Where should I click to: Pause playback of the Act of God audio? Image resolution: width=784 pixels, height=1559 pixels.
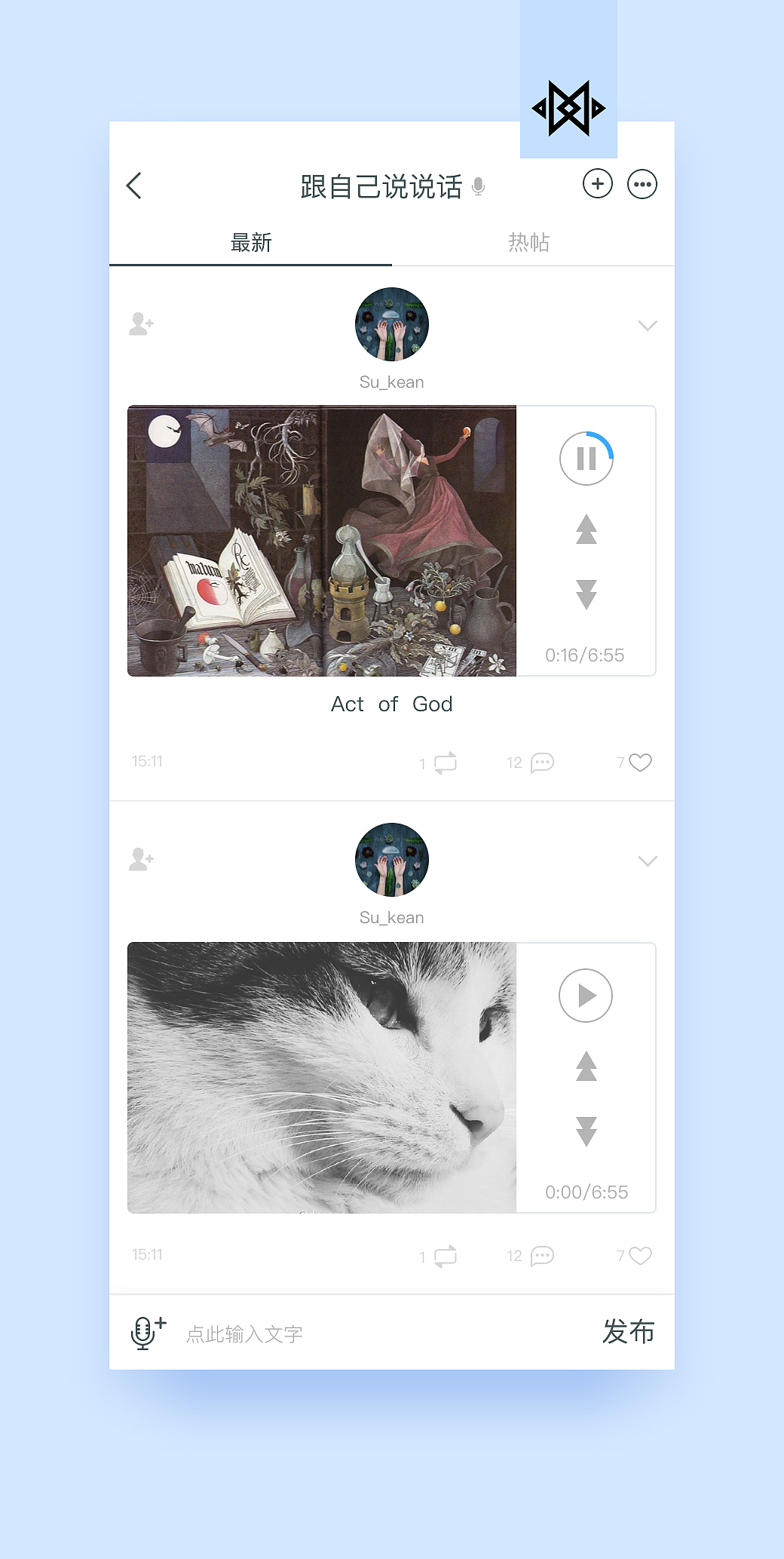click(x=585, y=458)
